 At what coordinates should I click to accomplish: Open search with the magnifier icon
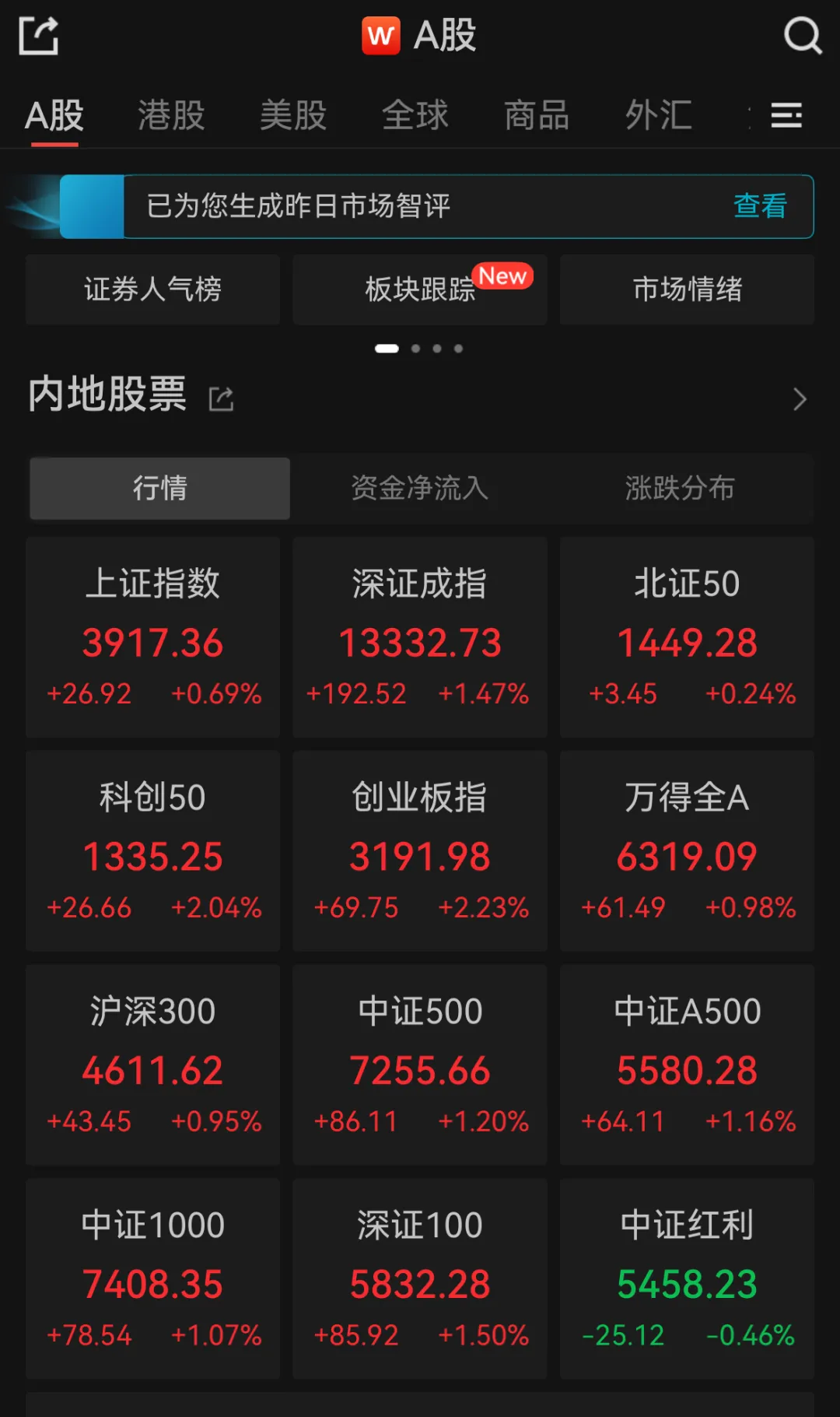(802, 34)
